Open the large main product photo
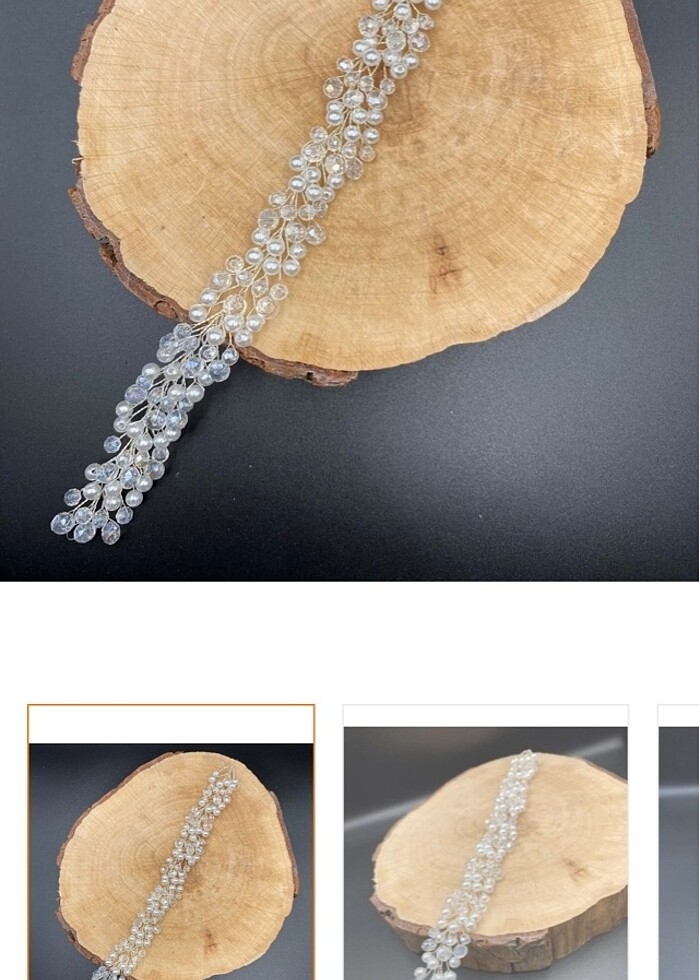This screenshot has width=700, height=980. (x=350, y=290)
